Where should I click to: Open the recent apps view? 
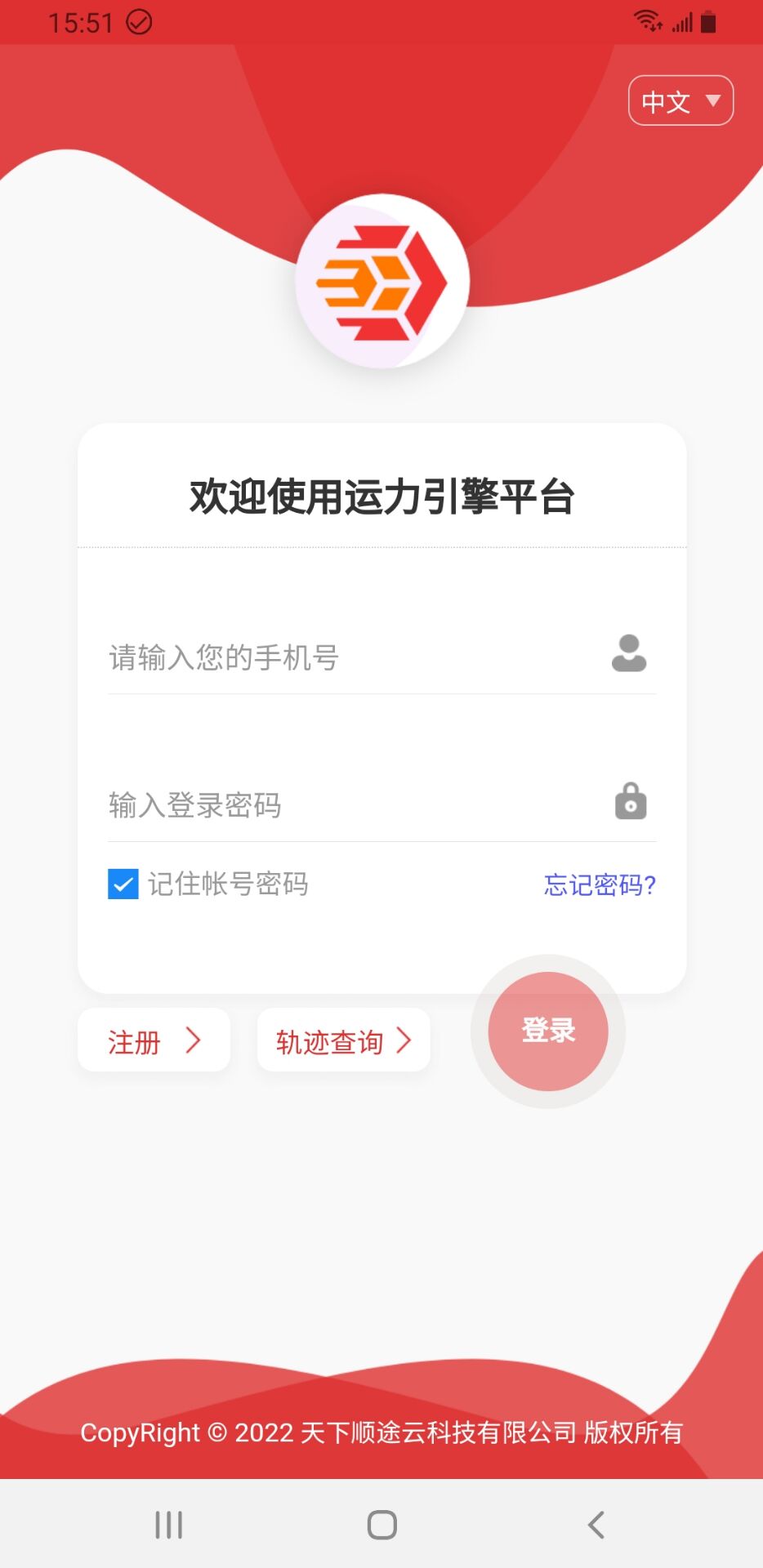click(167, 1522)
